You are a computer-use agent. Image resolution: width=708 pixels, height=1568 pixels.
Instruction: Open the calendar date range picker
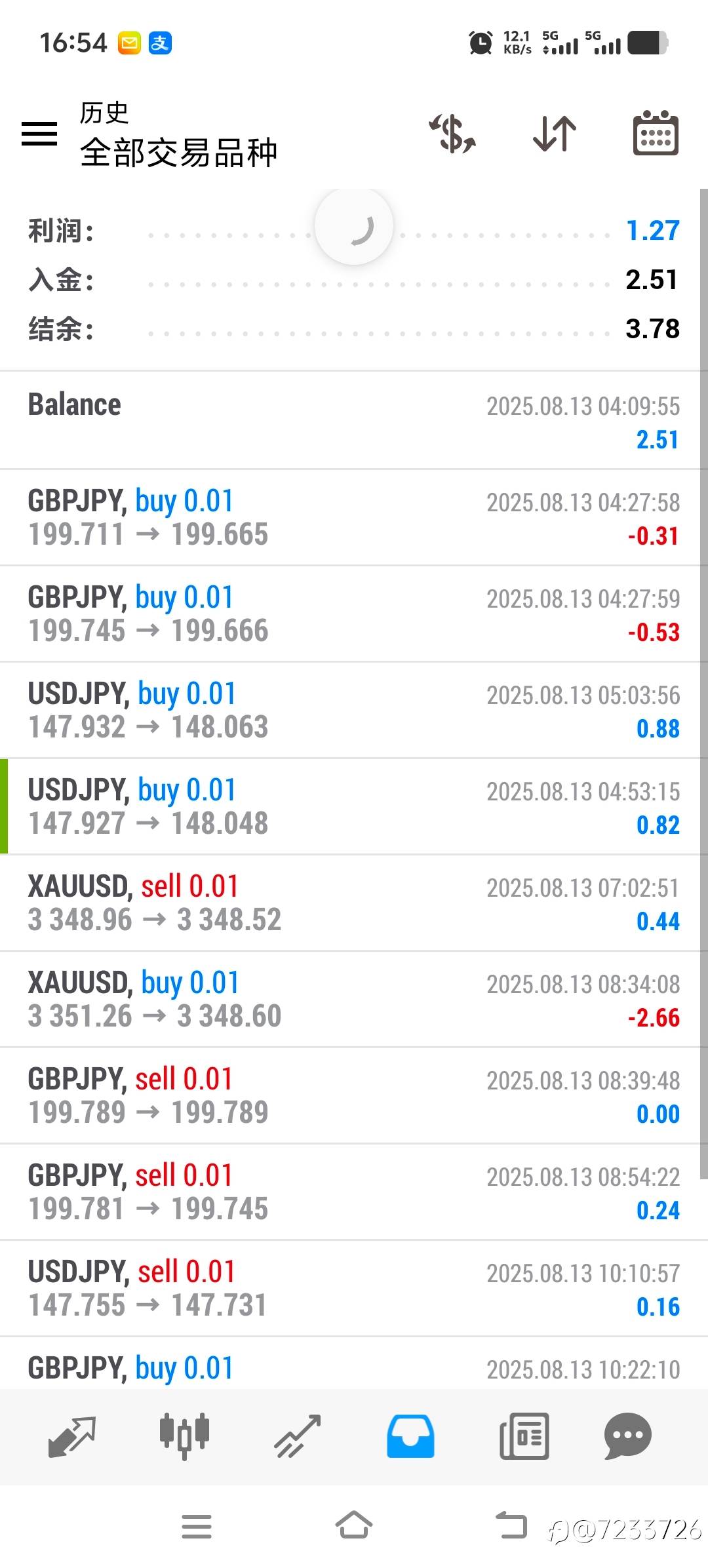pos(656,133)
